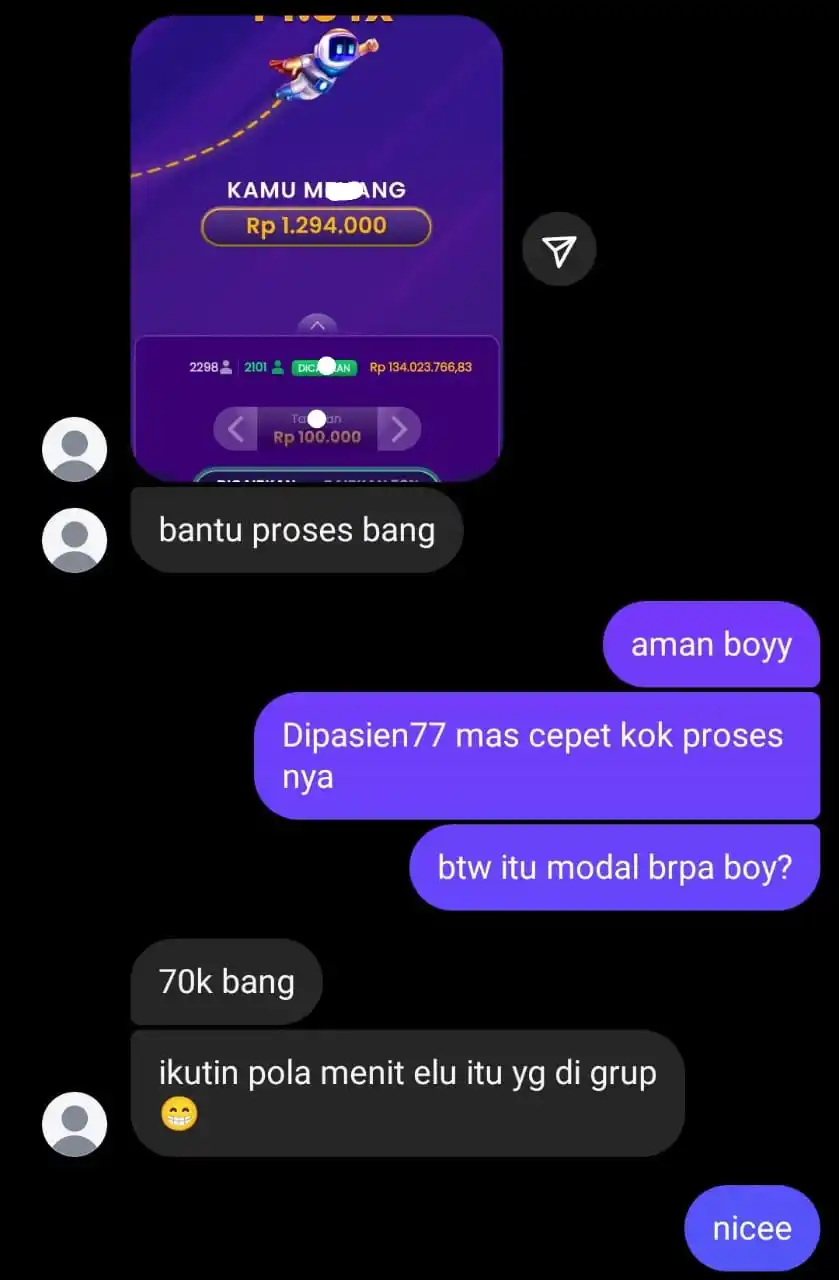Select the 70k bang chat message
The width and height of the screenshot is (839, 1280).
(225, 982)
